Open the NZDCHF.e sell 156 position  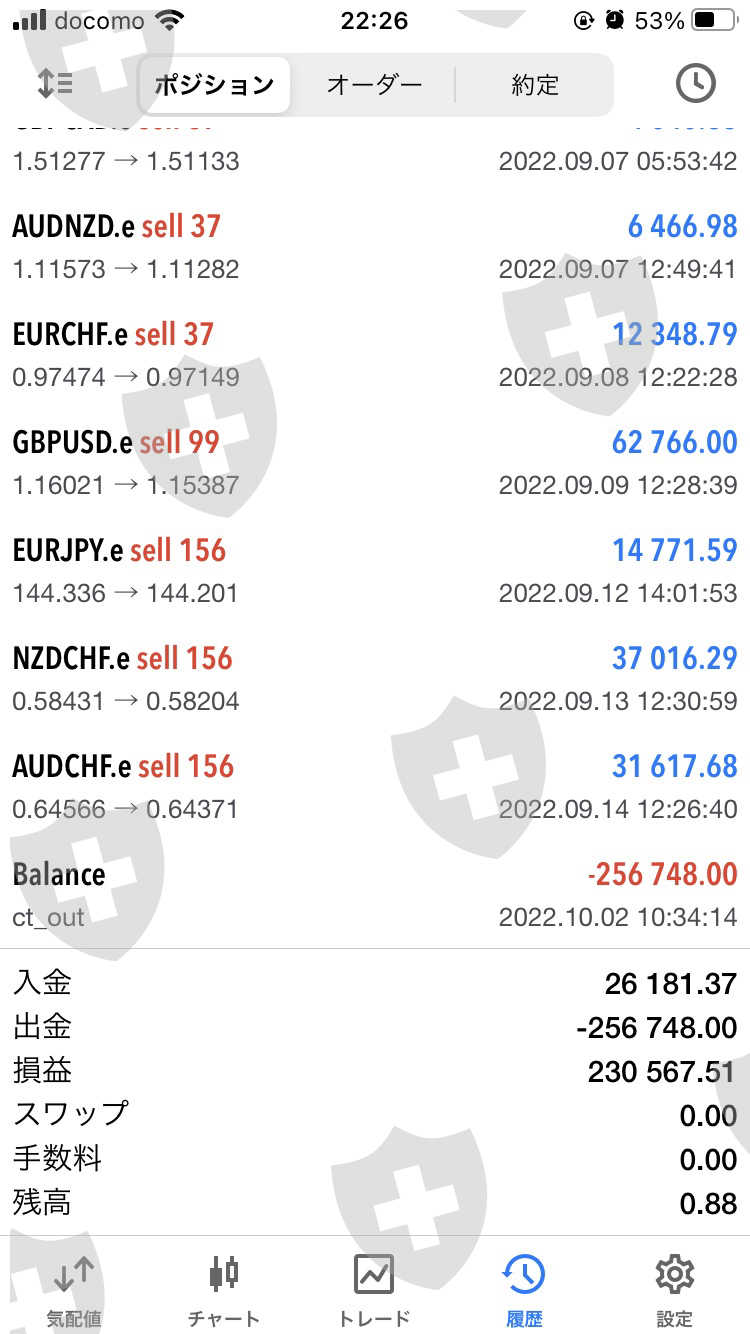375,678
